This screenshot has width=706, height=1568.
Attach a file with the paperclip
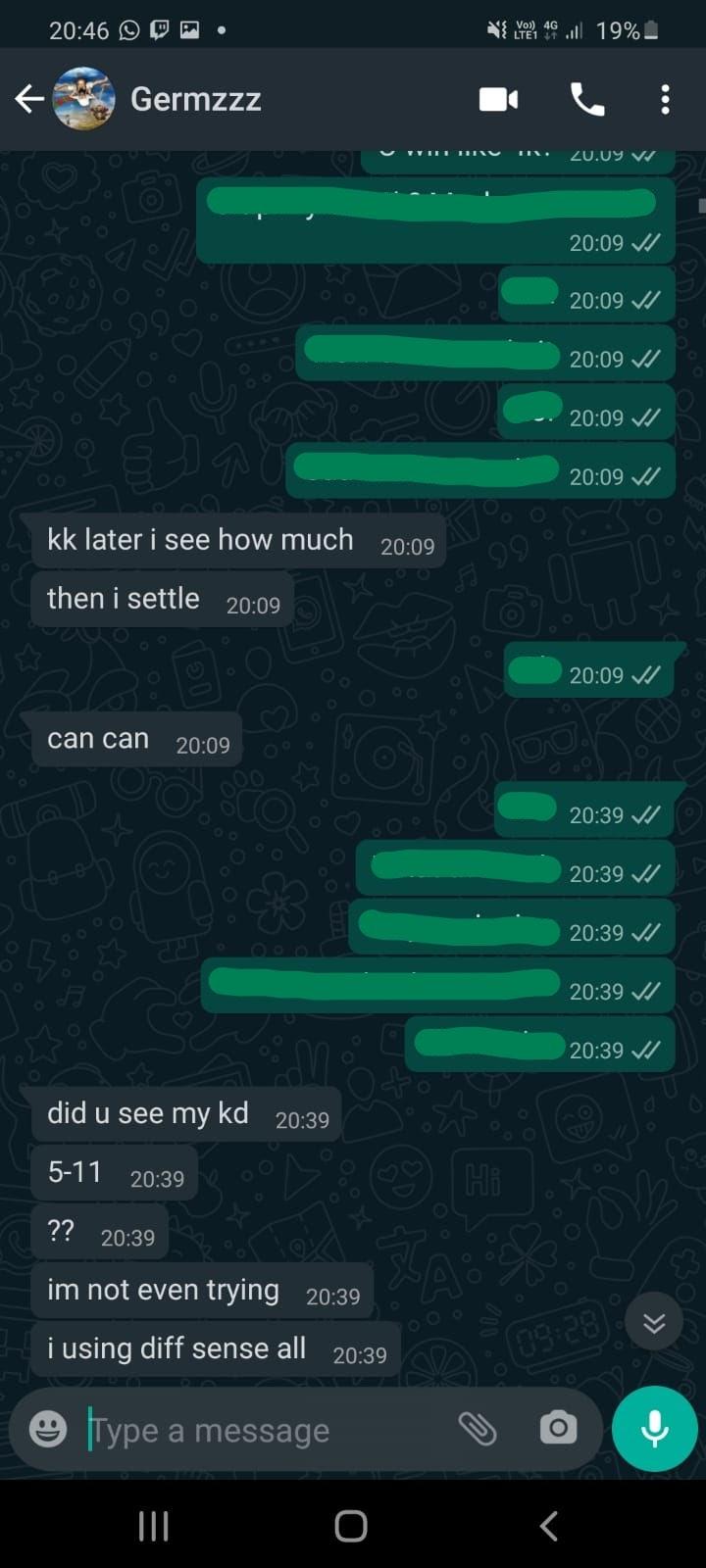[x=478, y=1429]
